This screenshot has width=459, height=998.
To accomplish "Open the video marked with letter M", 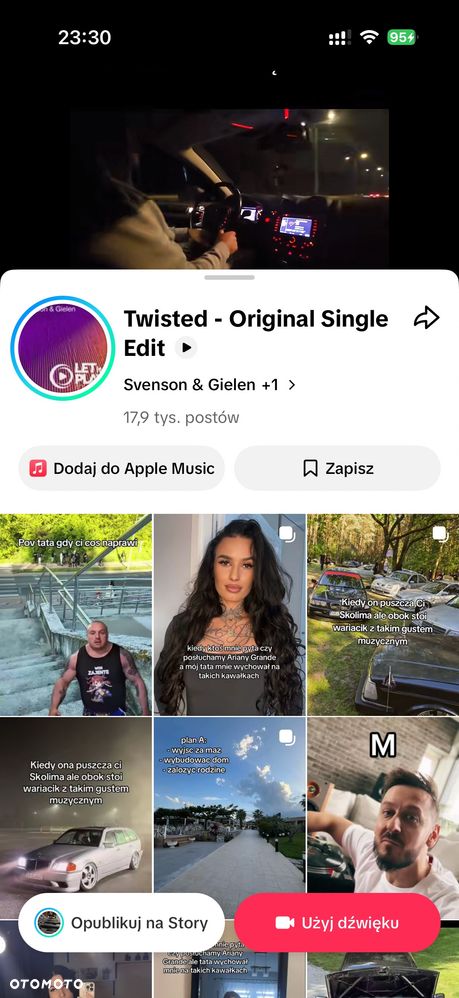I will point(383,805).
